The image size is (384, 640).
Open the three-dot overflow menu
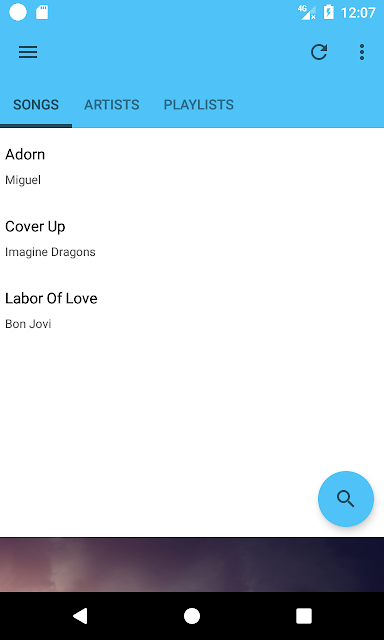pos(362,52)
